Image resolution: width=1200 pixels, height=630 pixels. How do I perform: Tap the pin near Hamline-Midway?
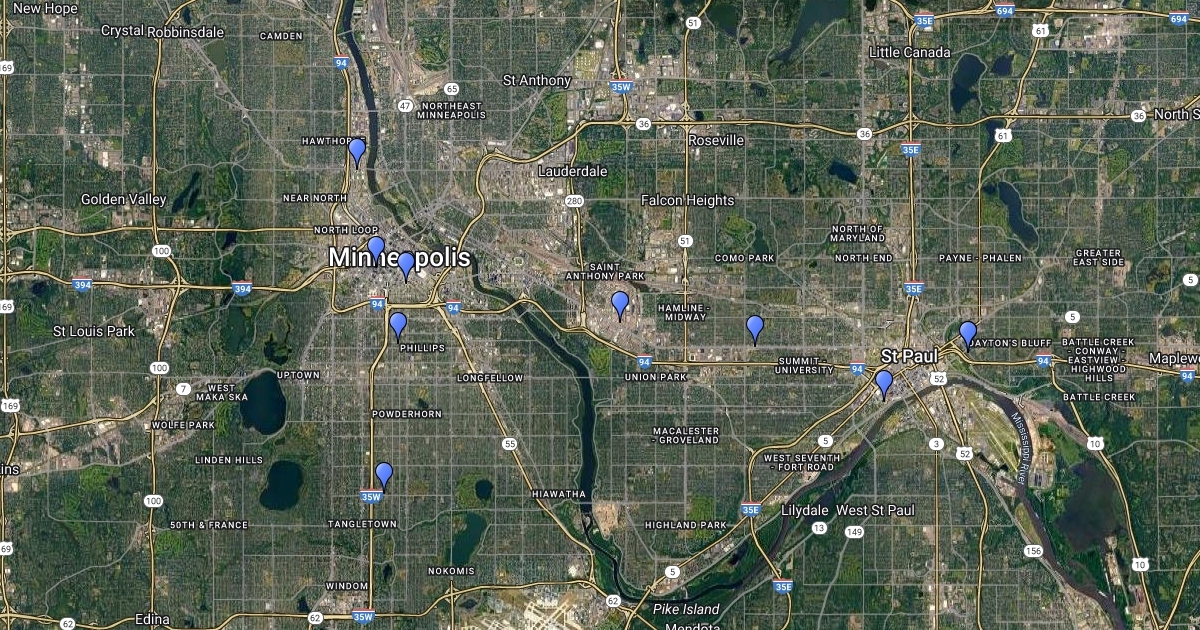[755, 327]
